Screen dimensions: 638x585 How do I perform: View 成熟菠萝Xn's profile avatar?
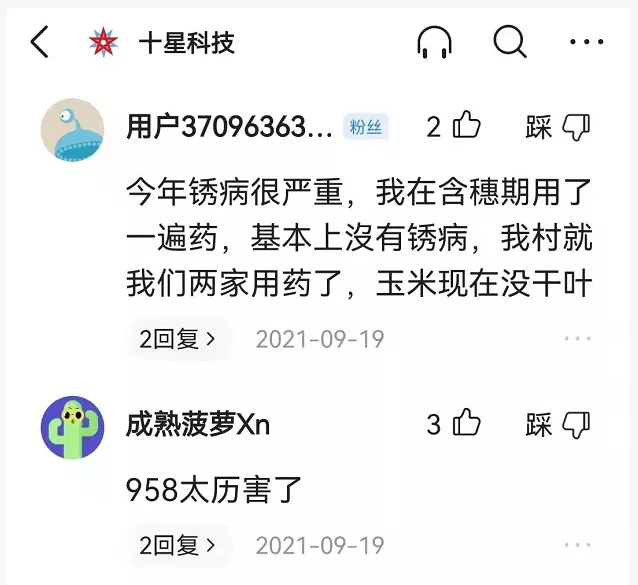pyautogui.click(x=72, y=427)
